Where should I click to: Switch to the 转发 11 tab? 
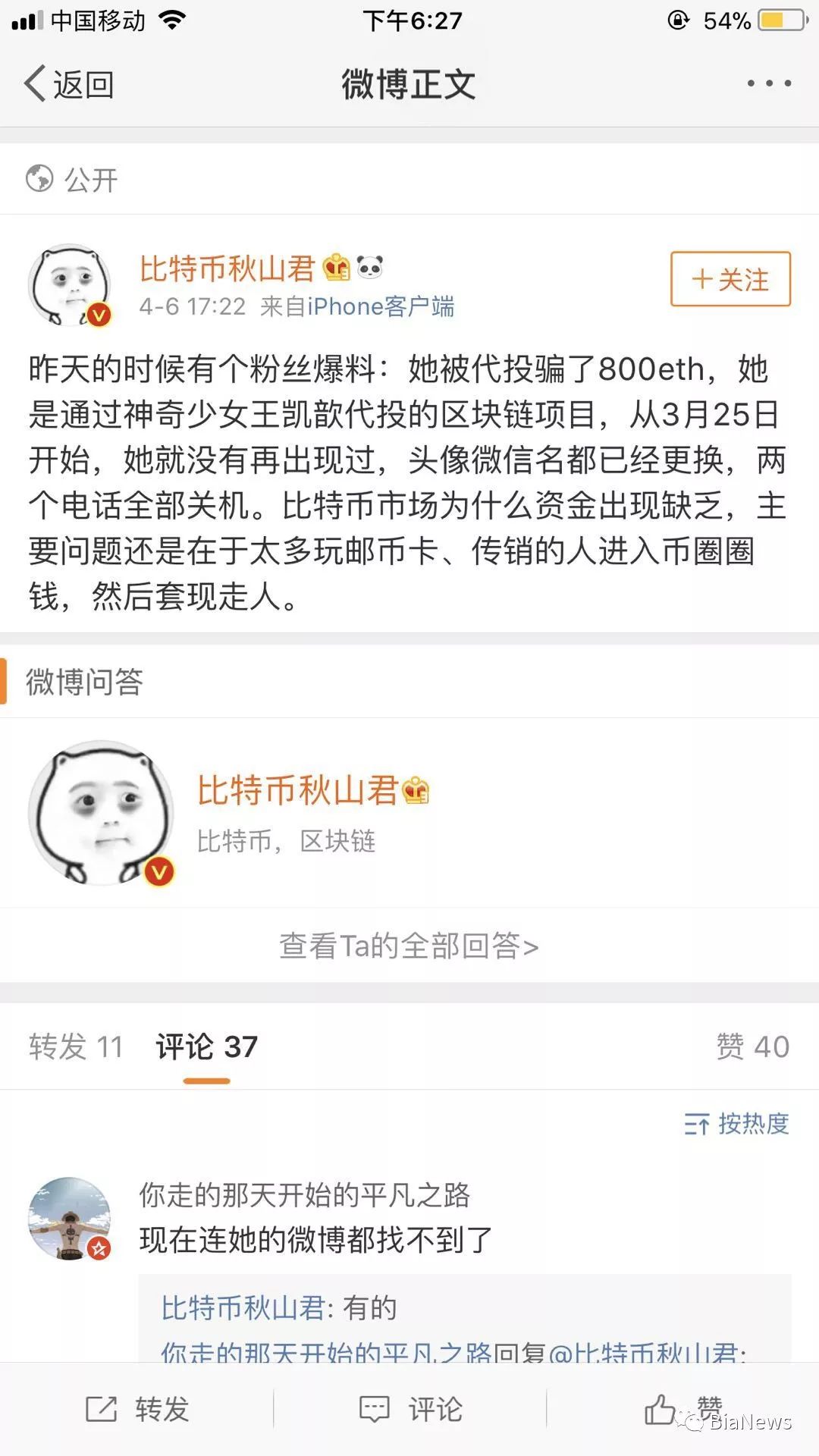coord(75,1047)
